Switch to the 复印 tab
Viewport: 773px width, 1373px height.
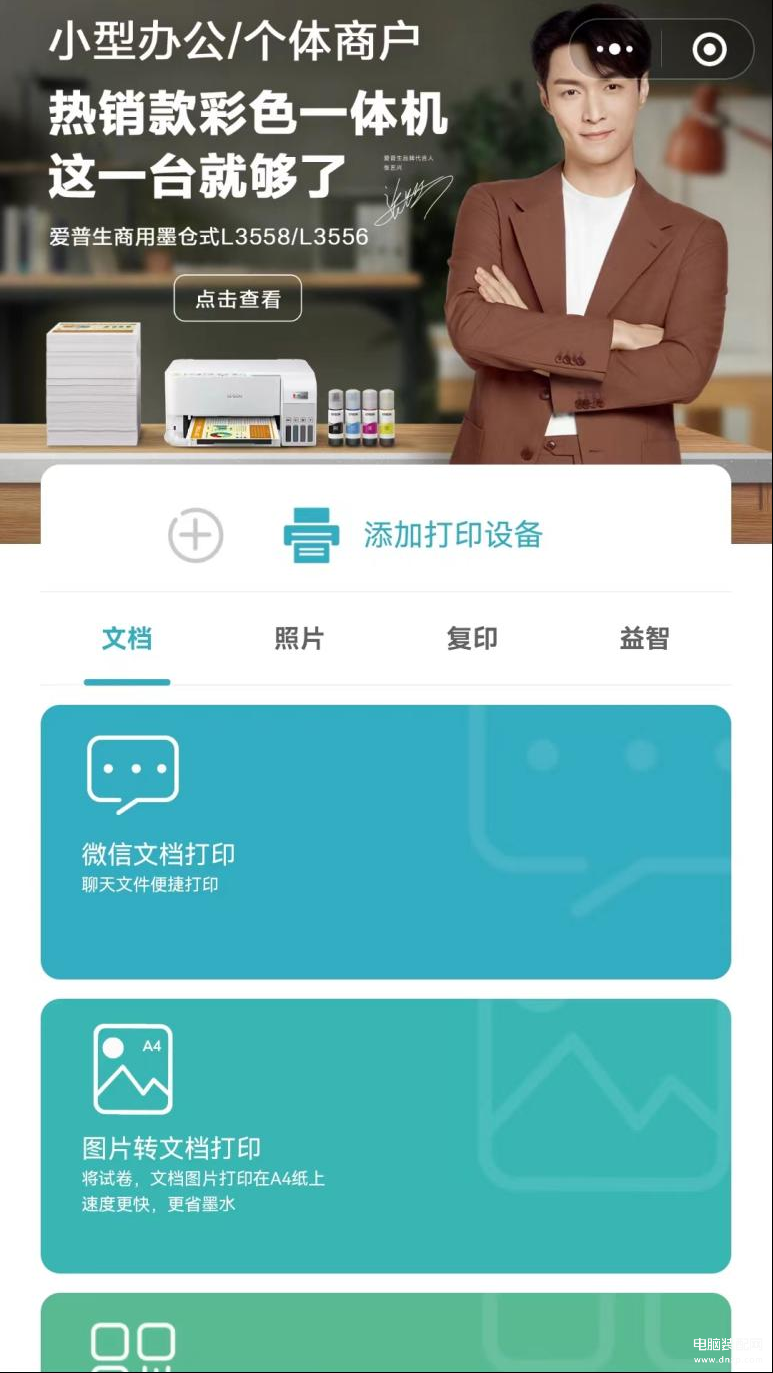click(x=472, y=639)
